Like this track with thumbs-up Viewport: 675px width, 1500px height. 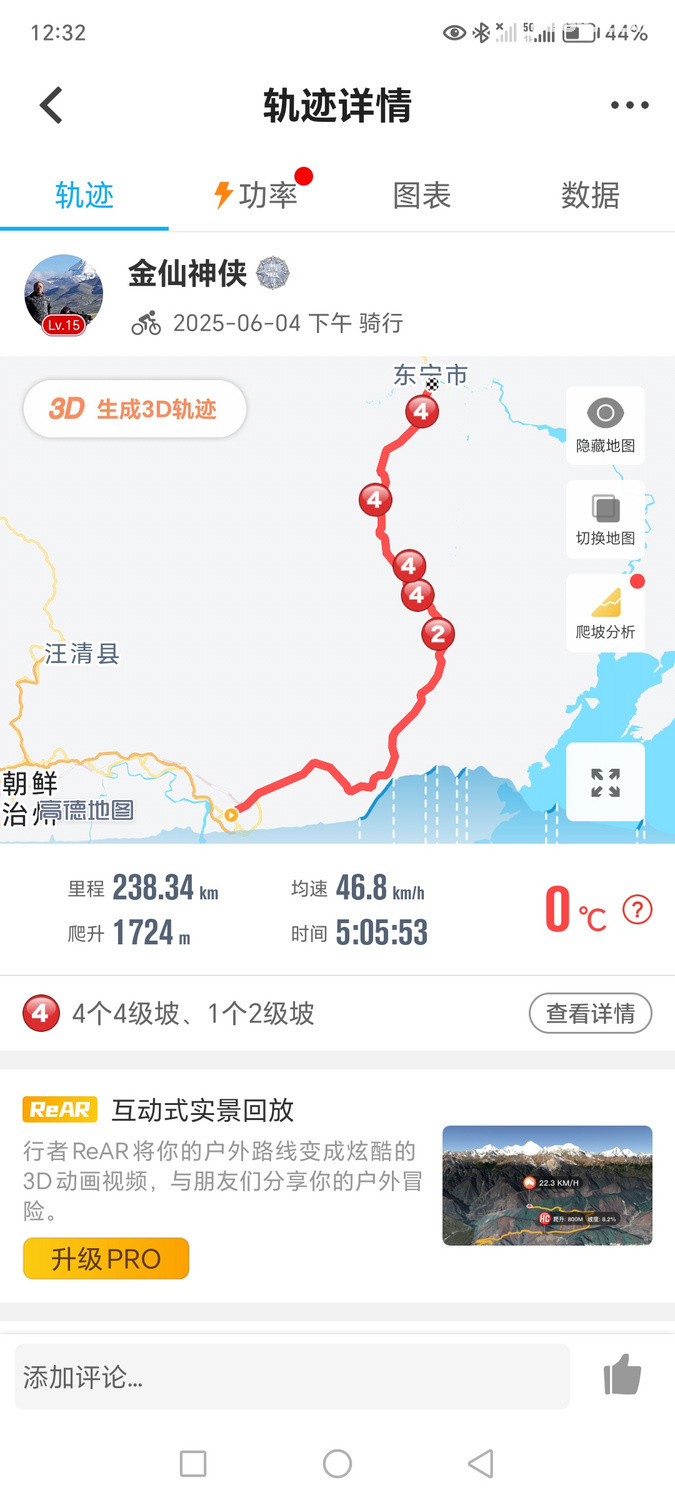[x=622, y=1377]
